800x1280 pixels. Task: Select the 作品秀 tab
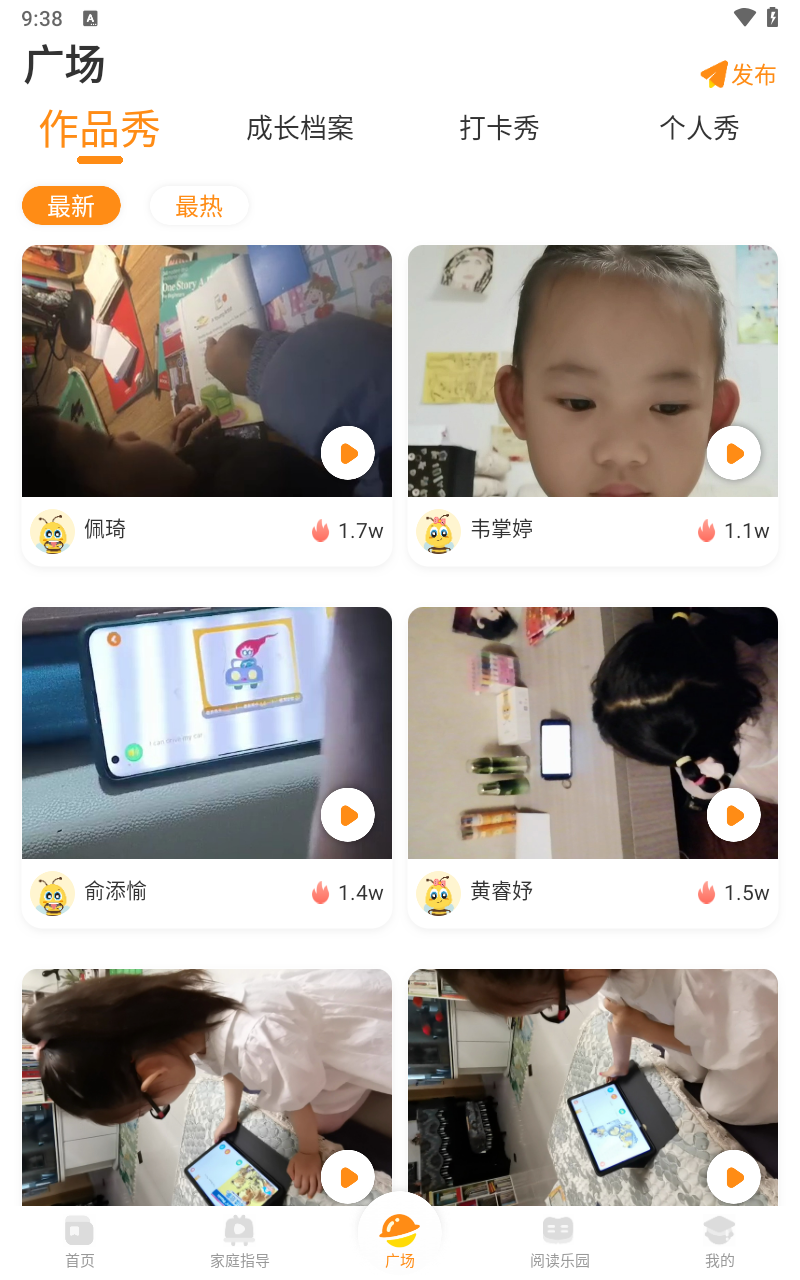[x=100, y=130]
